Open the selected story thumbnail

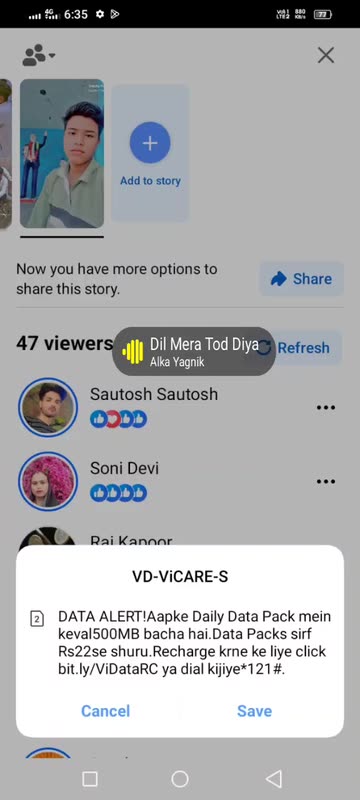62,153
